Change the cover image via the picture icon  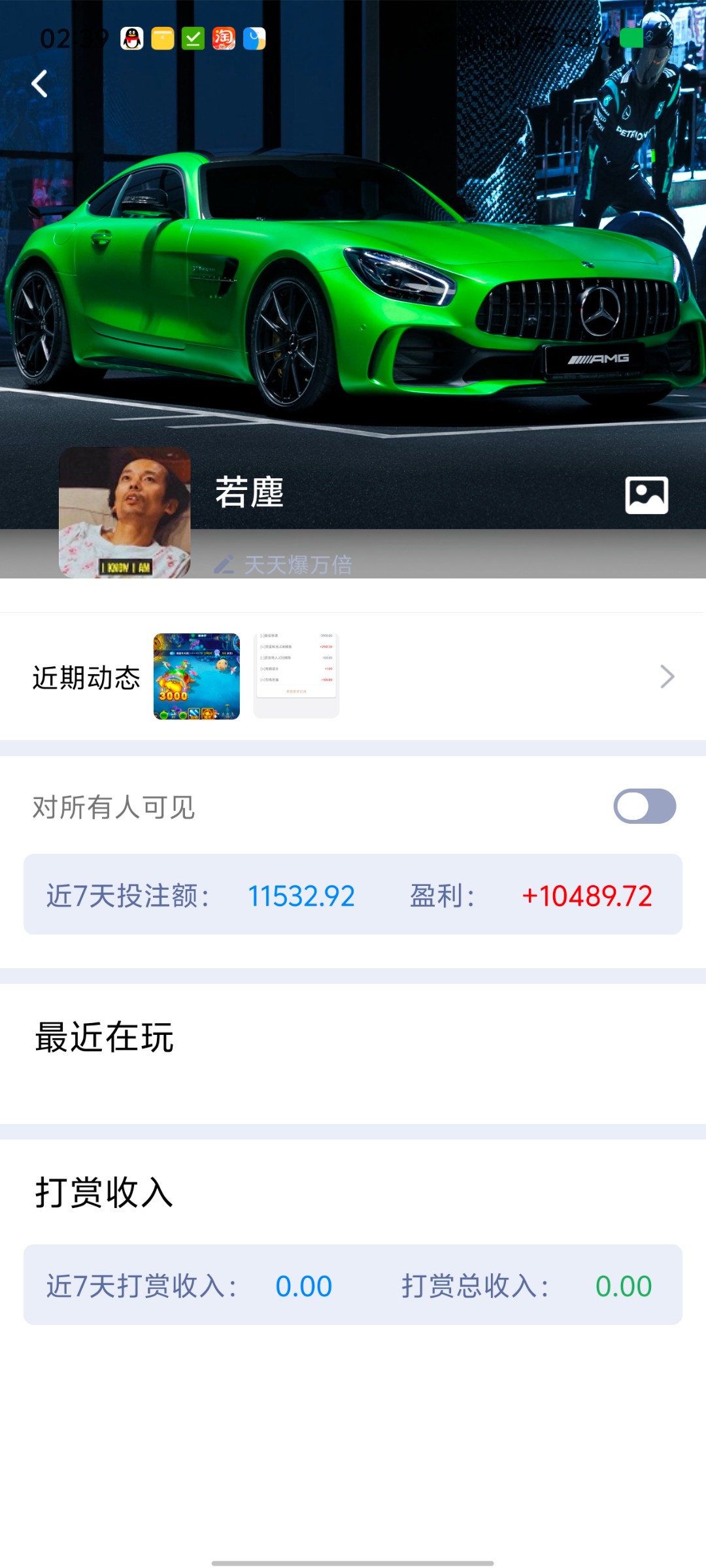tap(647, 495)
